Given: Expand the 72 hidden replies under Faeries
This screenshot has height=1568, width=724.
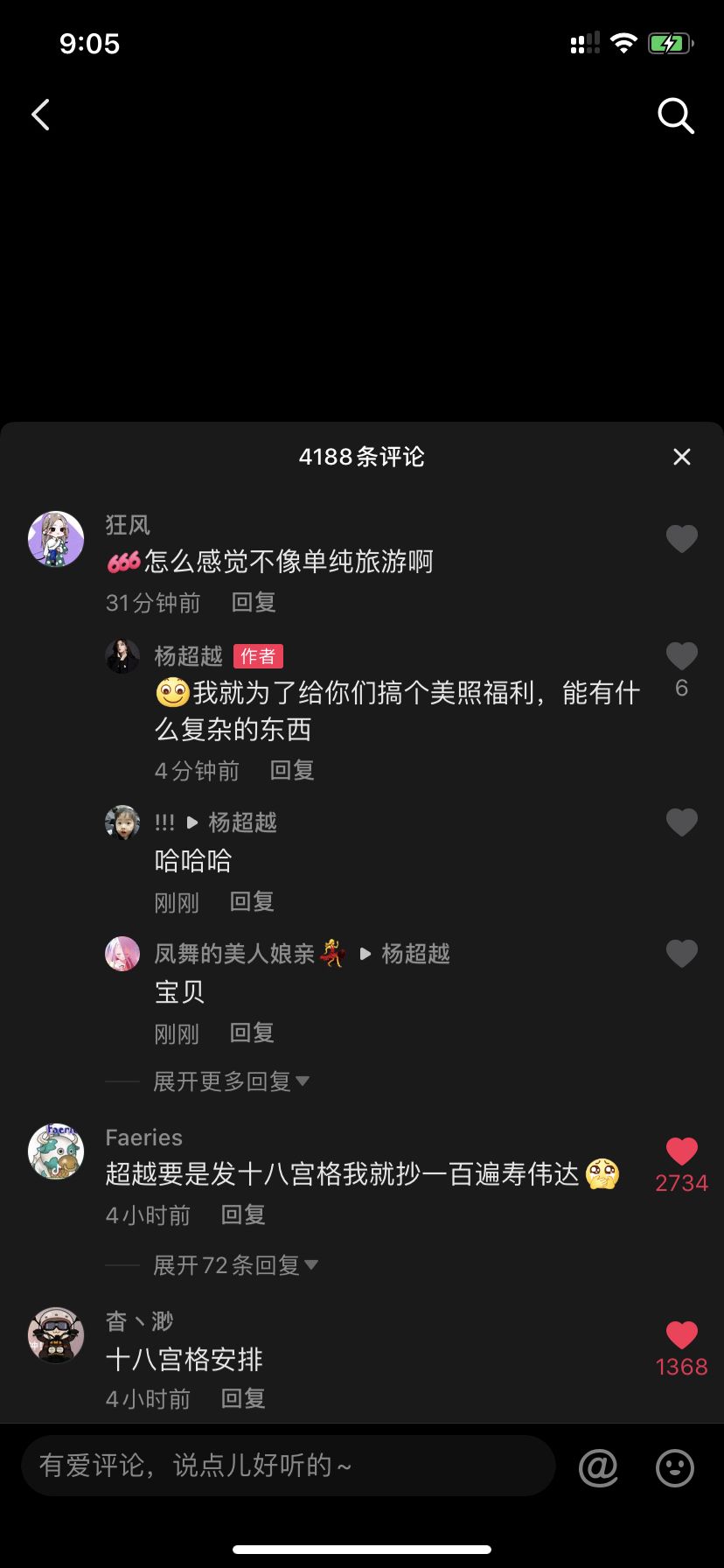Looking at the screenshot, I should click(x=233, y=1264).
